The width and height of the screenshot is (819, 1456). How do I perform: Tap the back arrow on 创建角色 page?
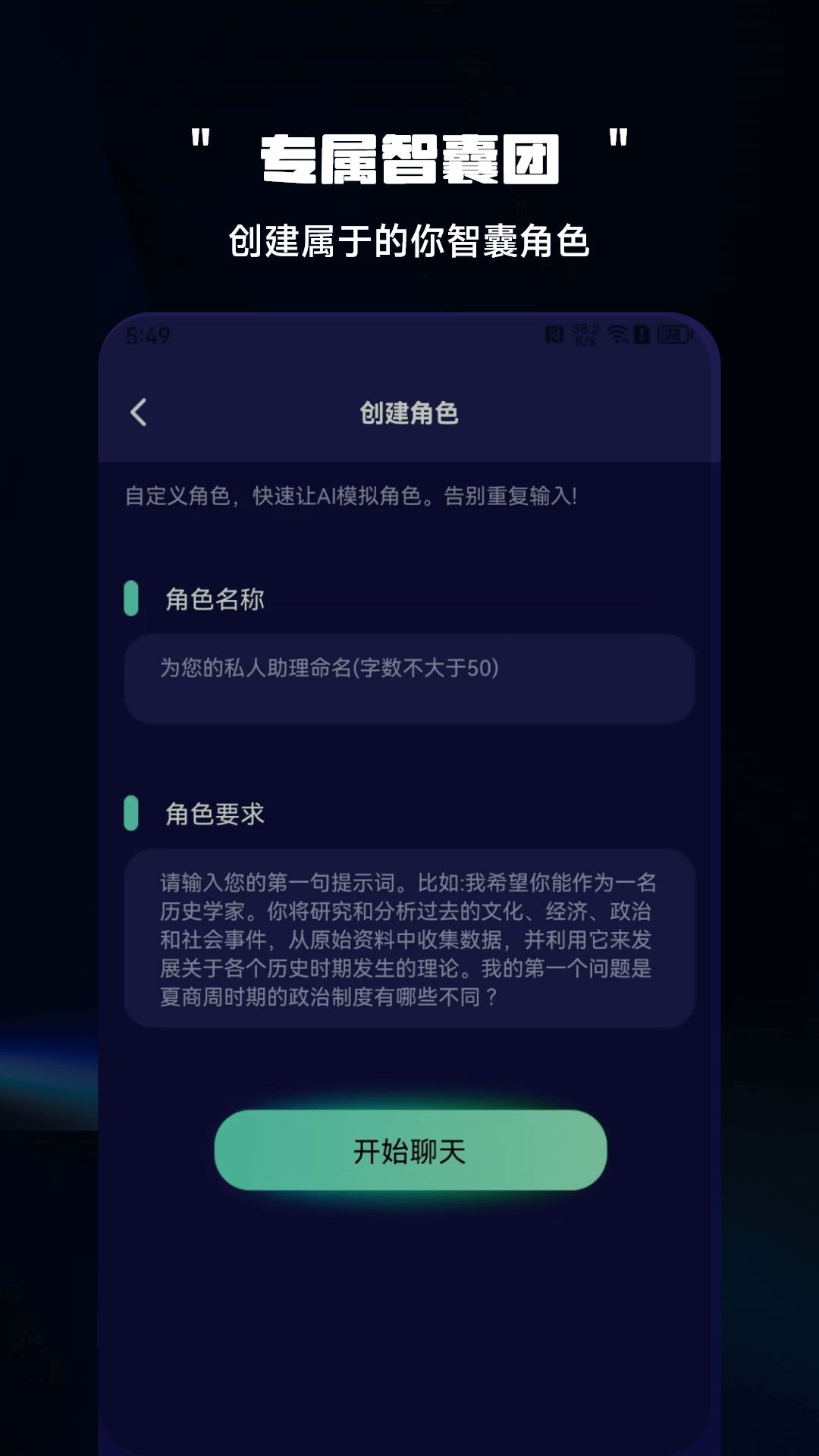pyautogui.click(x=138, y=412)
